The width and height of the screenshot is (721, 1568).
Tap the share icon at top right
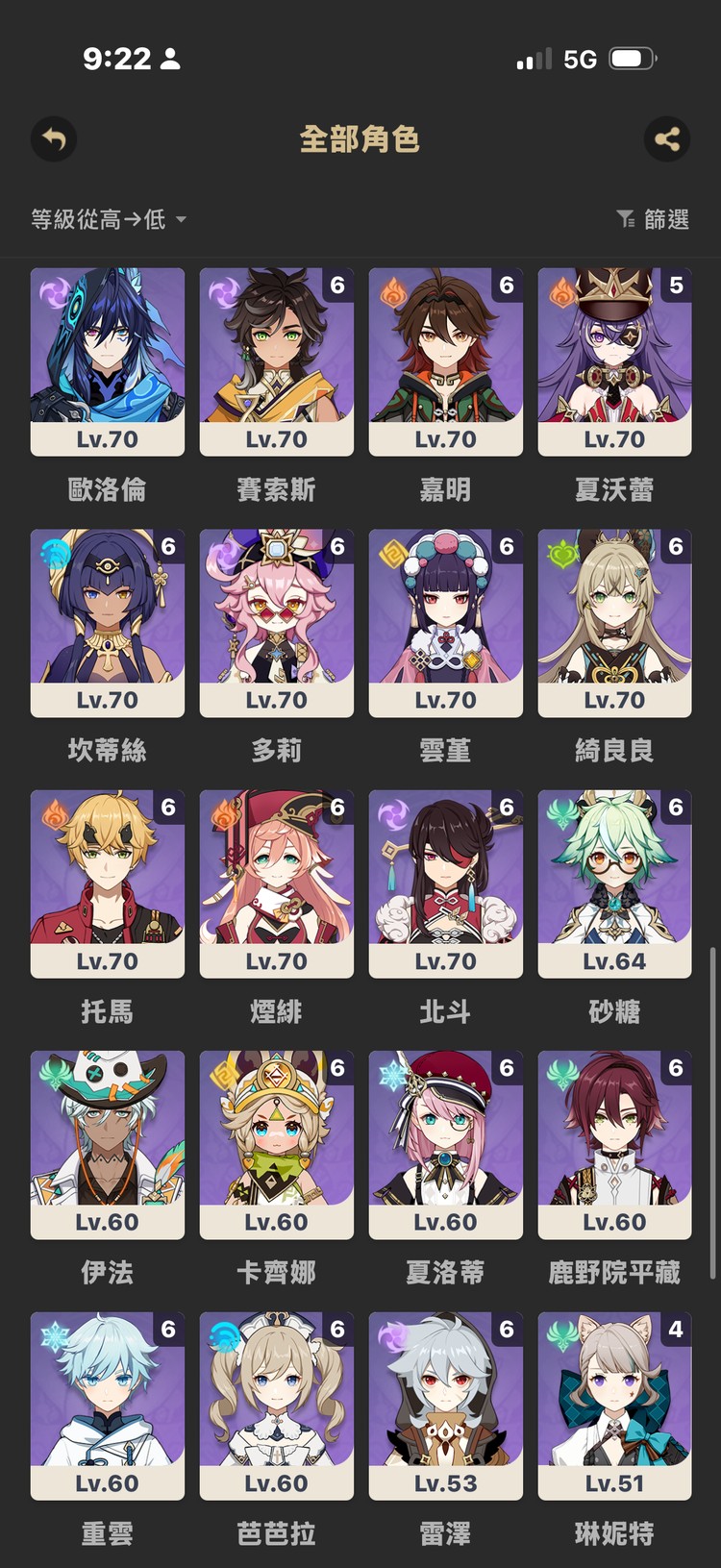click(667, 139)
